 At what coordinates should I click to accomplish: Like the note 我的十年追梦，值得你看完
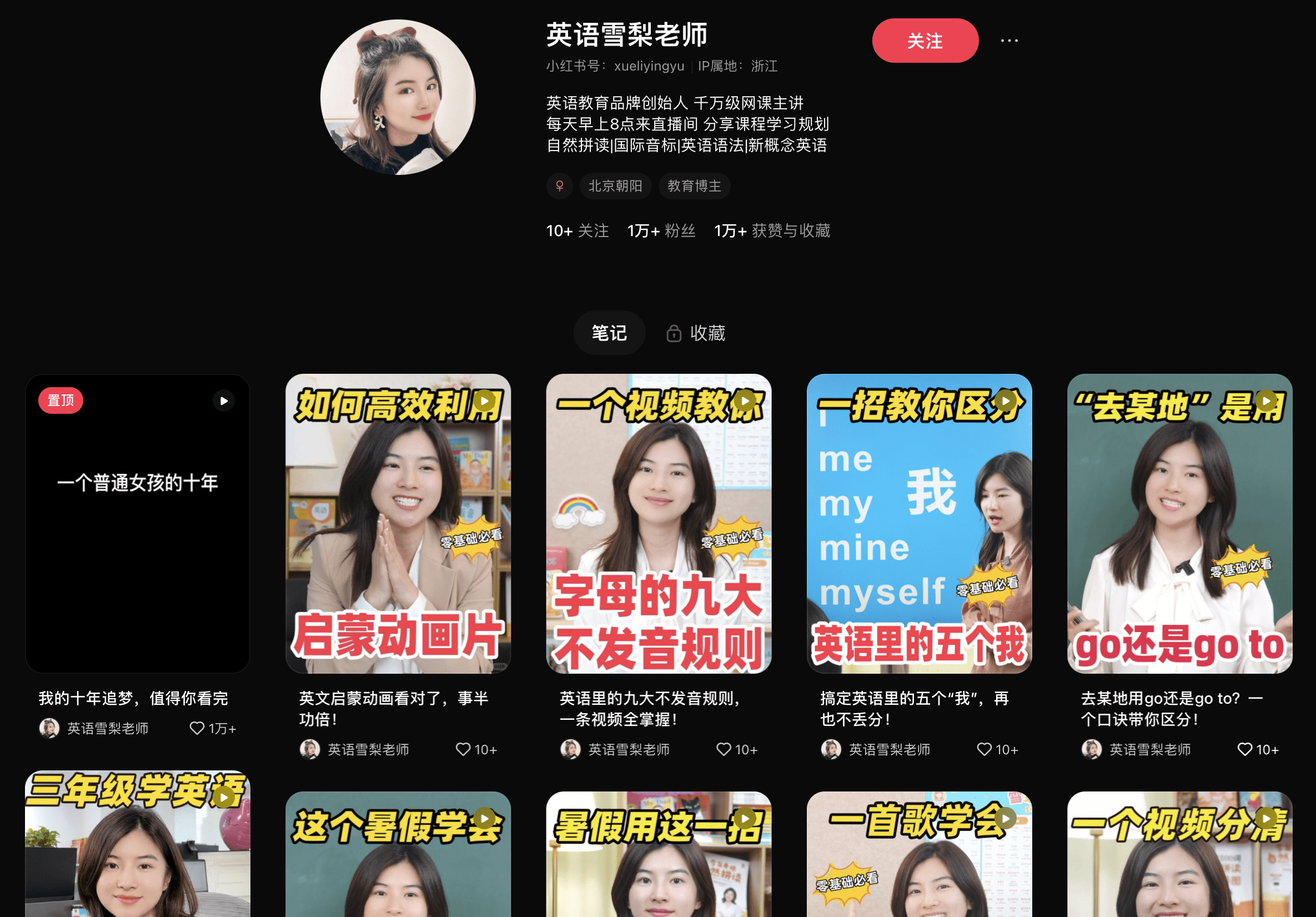click(197, 728)
